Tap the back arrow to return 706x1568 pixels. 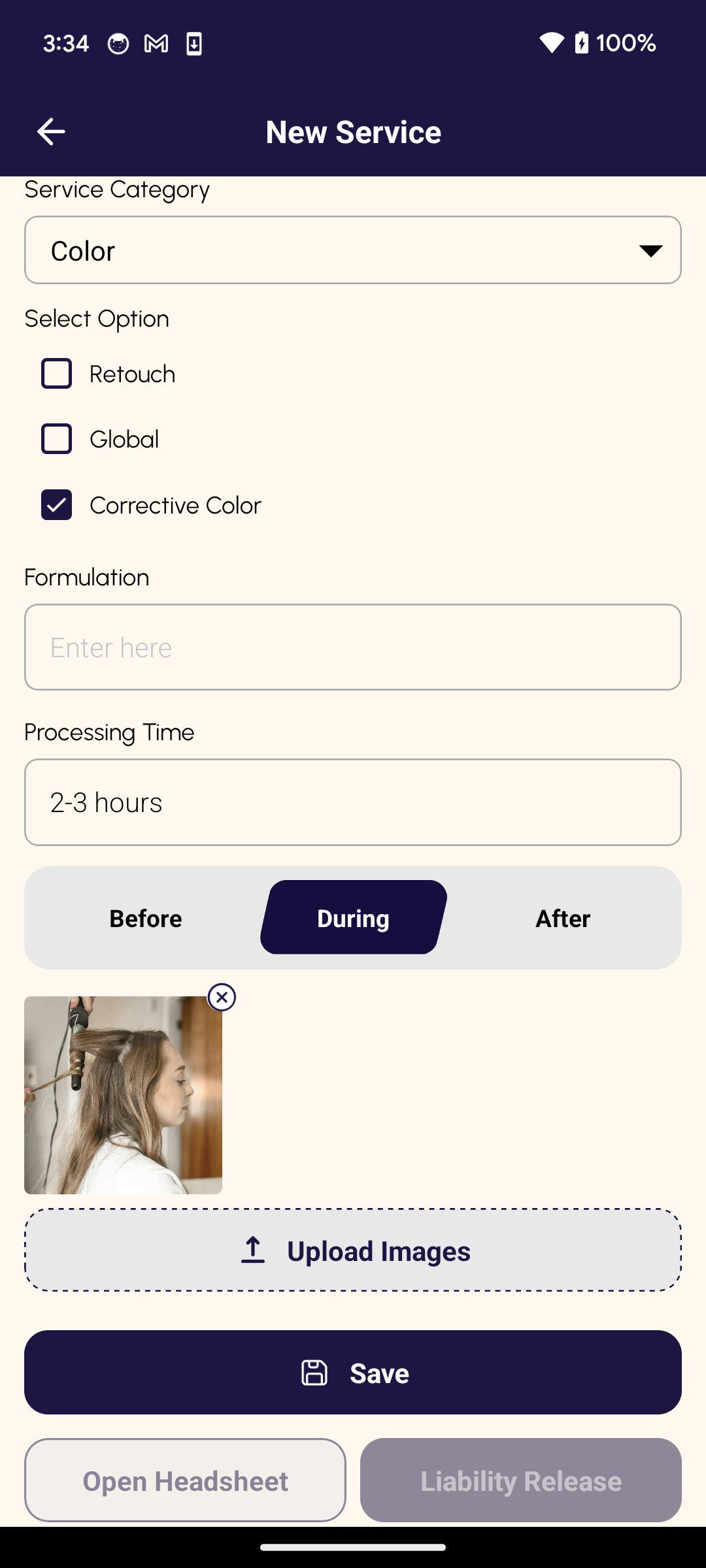pyautogui.click(x=51, y=131)
